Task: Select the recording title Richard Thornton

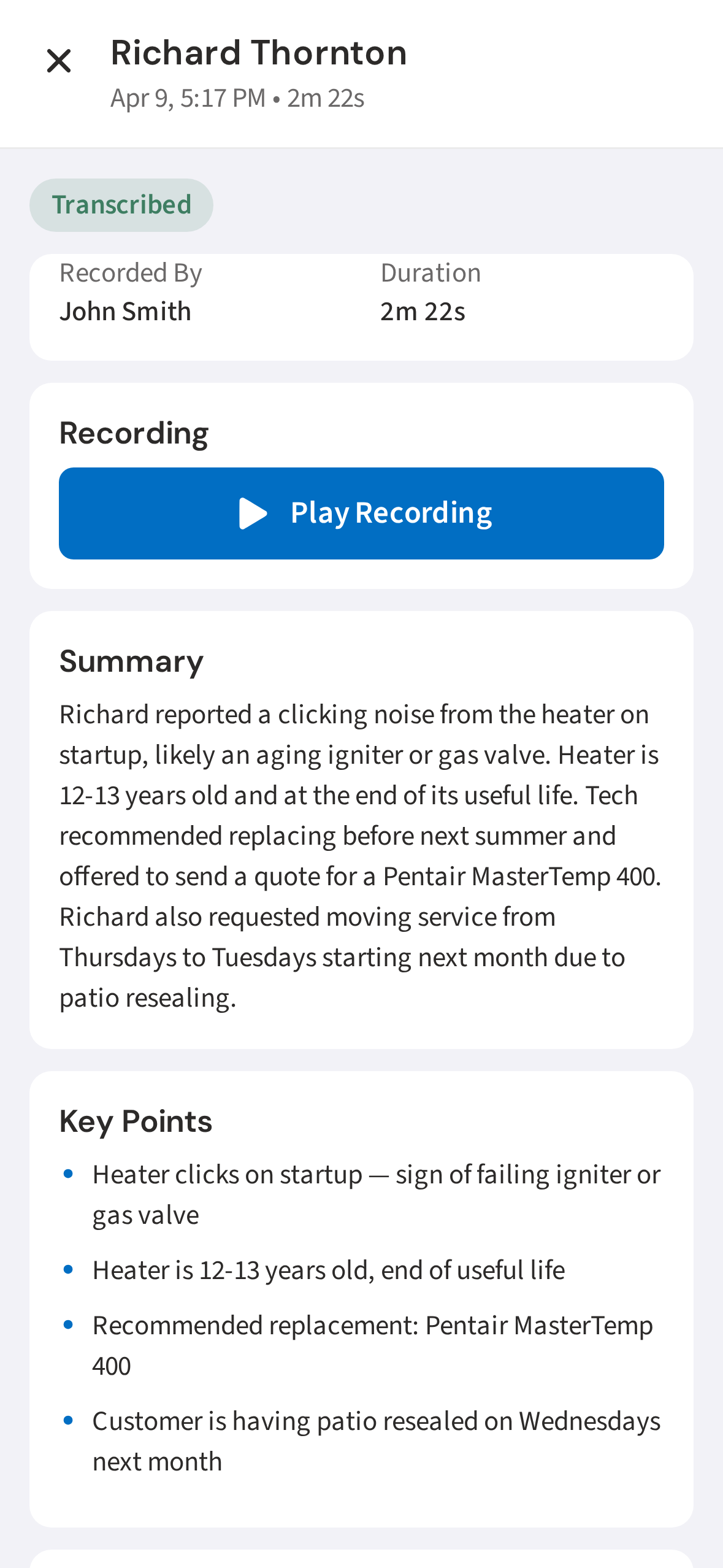Action: [x=258, y=53]
